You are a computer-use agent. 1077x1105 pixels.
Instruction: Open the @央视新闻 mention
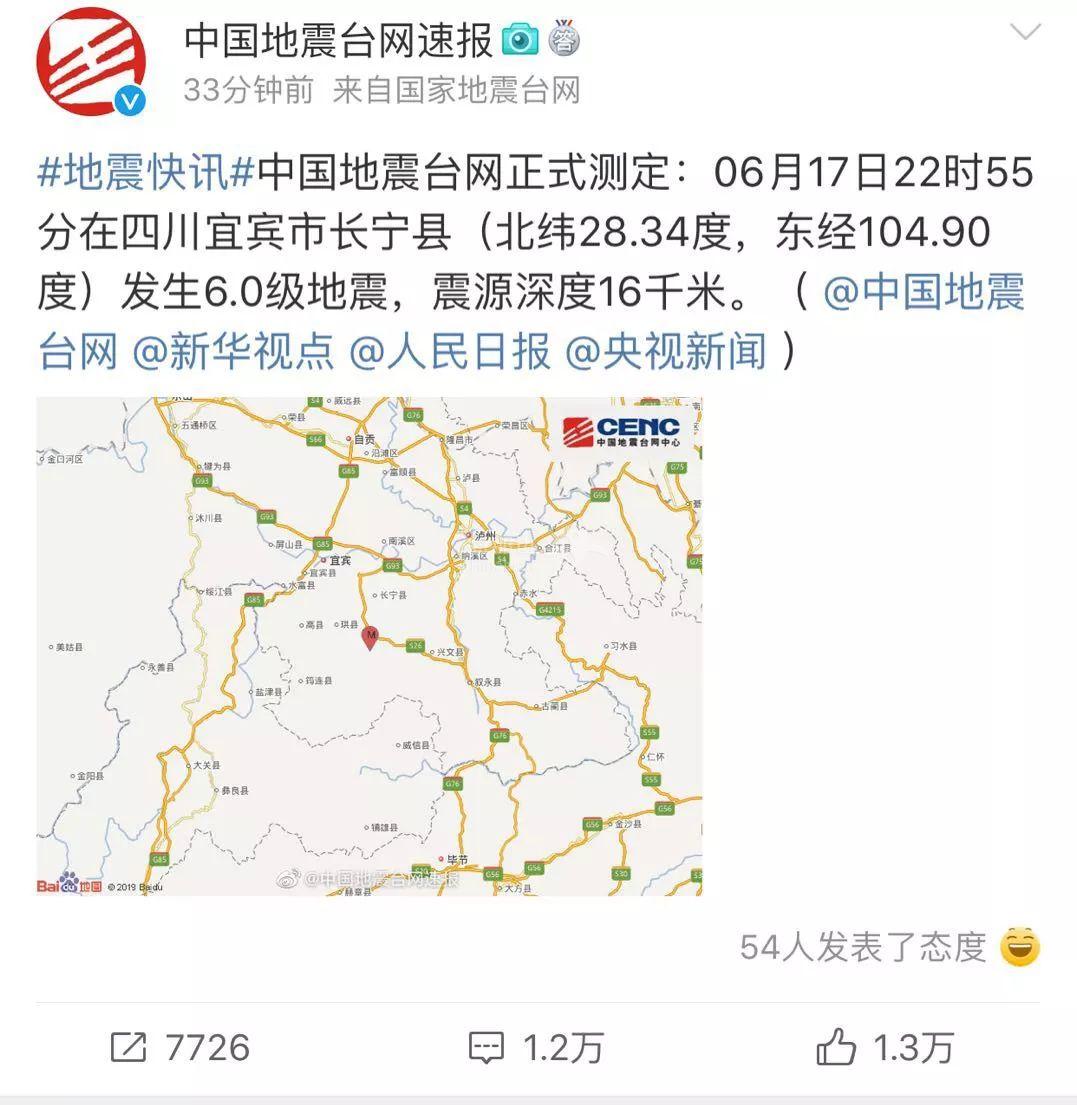coord(666,352)
